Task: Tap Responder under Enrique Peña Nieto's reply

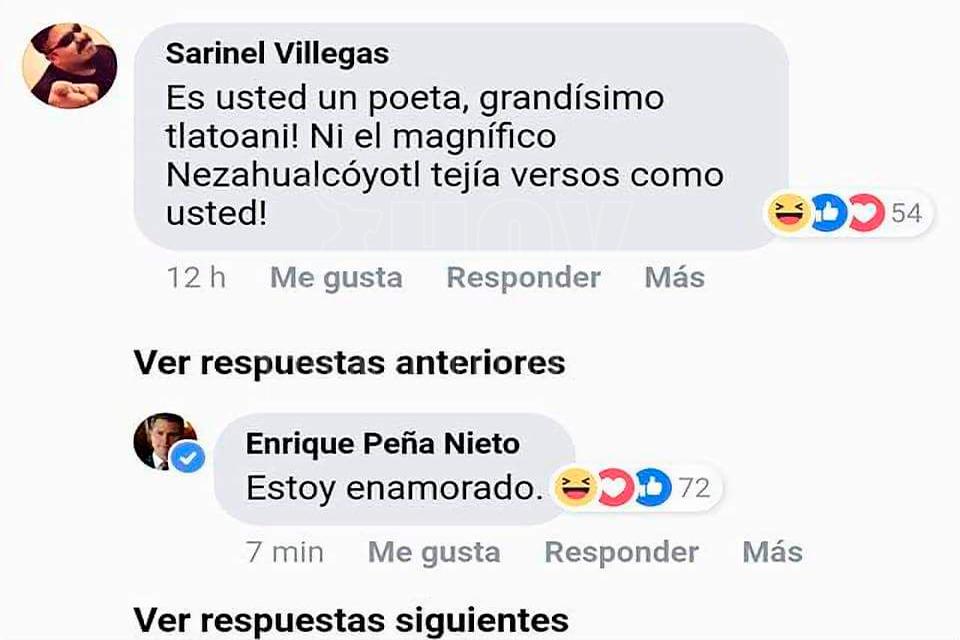Action: 621,552
